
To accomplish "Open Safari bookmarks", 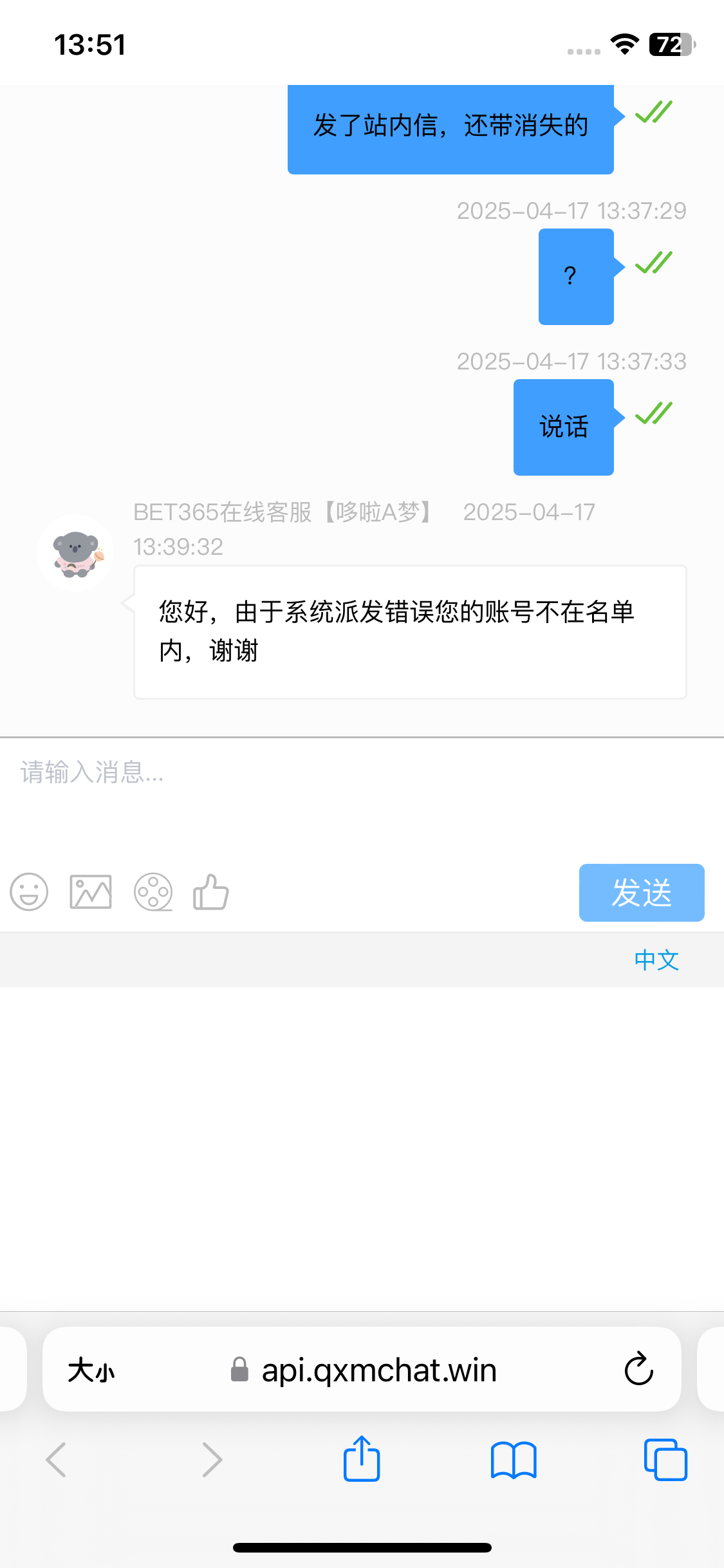I will click(513, 1459).
